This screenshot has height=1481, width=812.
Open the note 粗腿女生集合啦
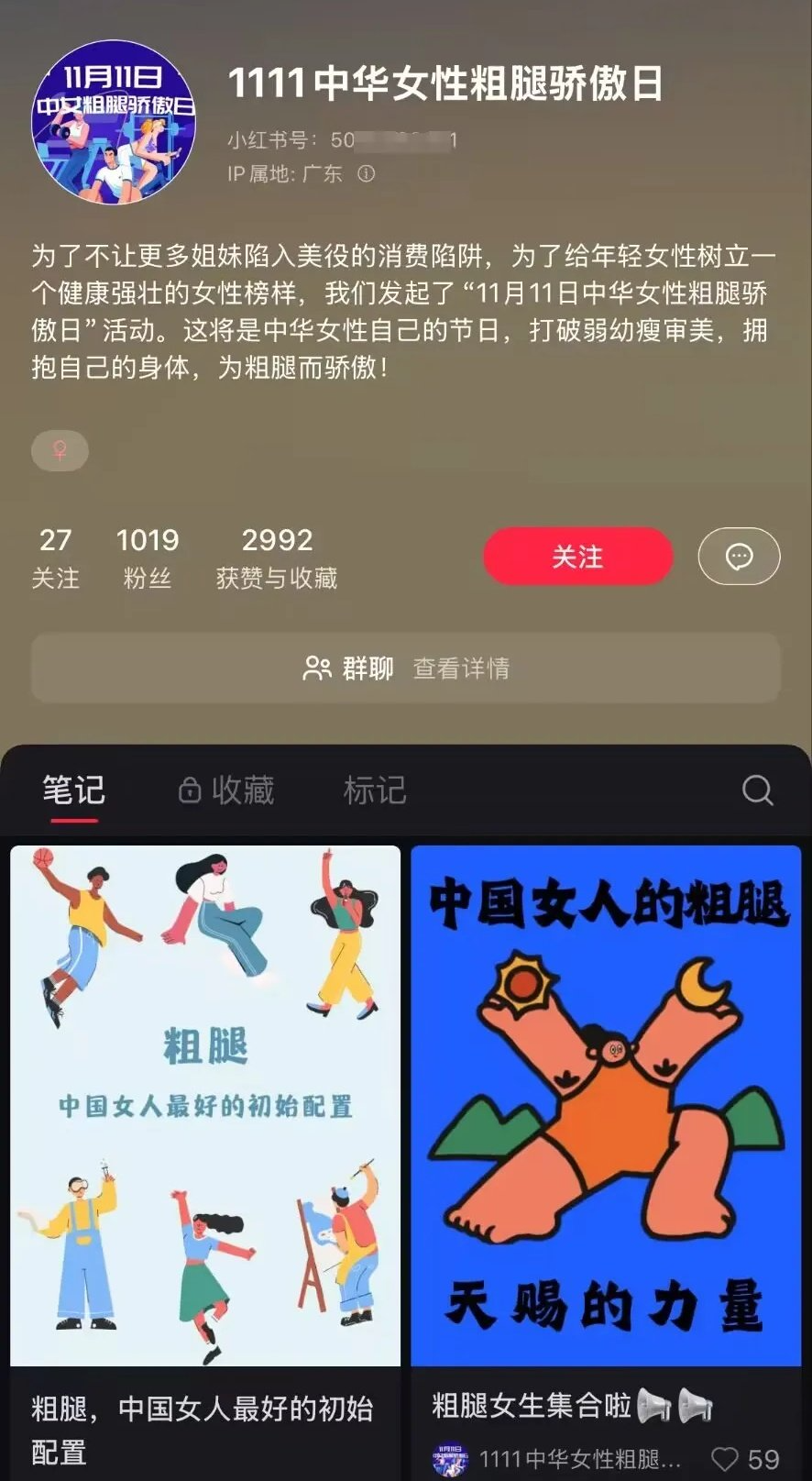[x=606, y=1105]
